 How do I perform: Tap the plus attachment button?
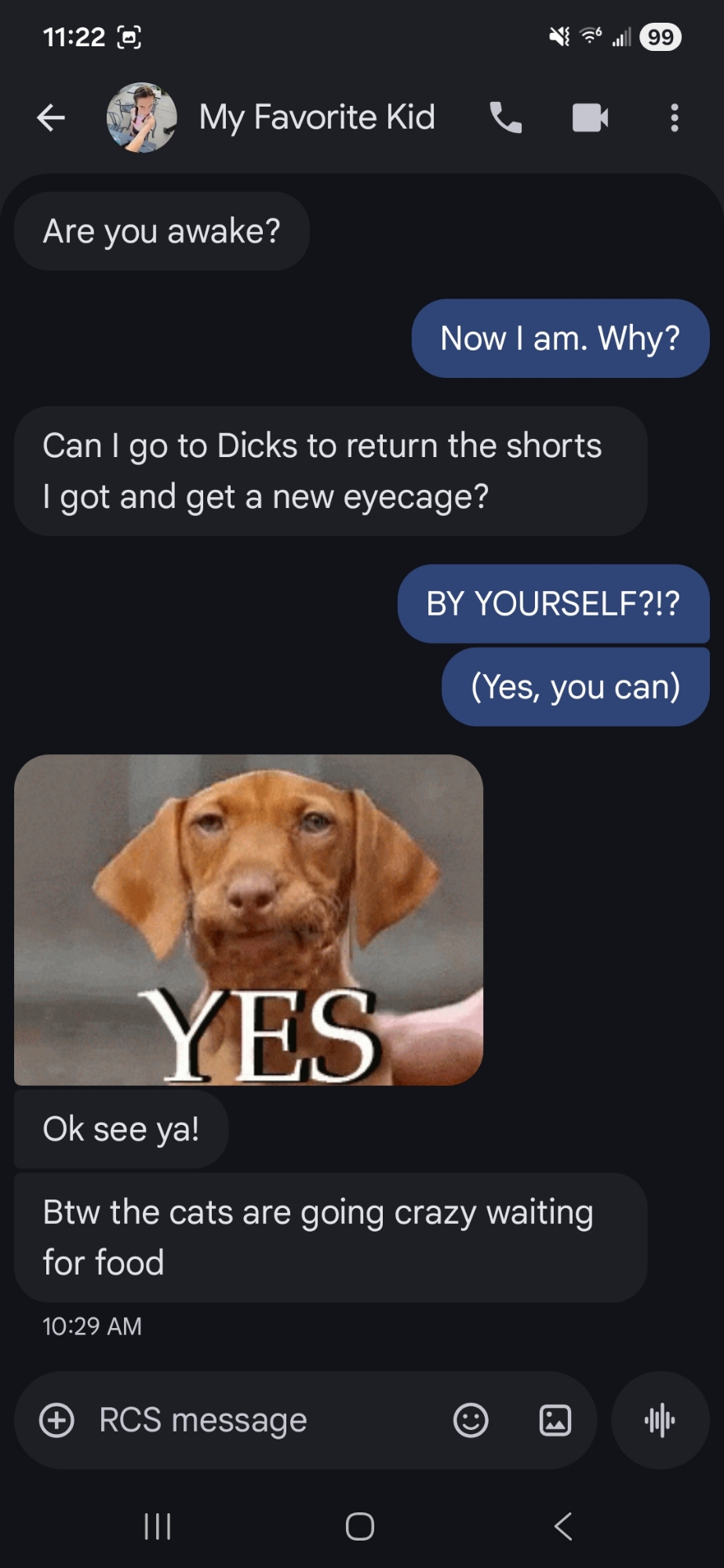pos(56,1420)
